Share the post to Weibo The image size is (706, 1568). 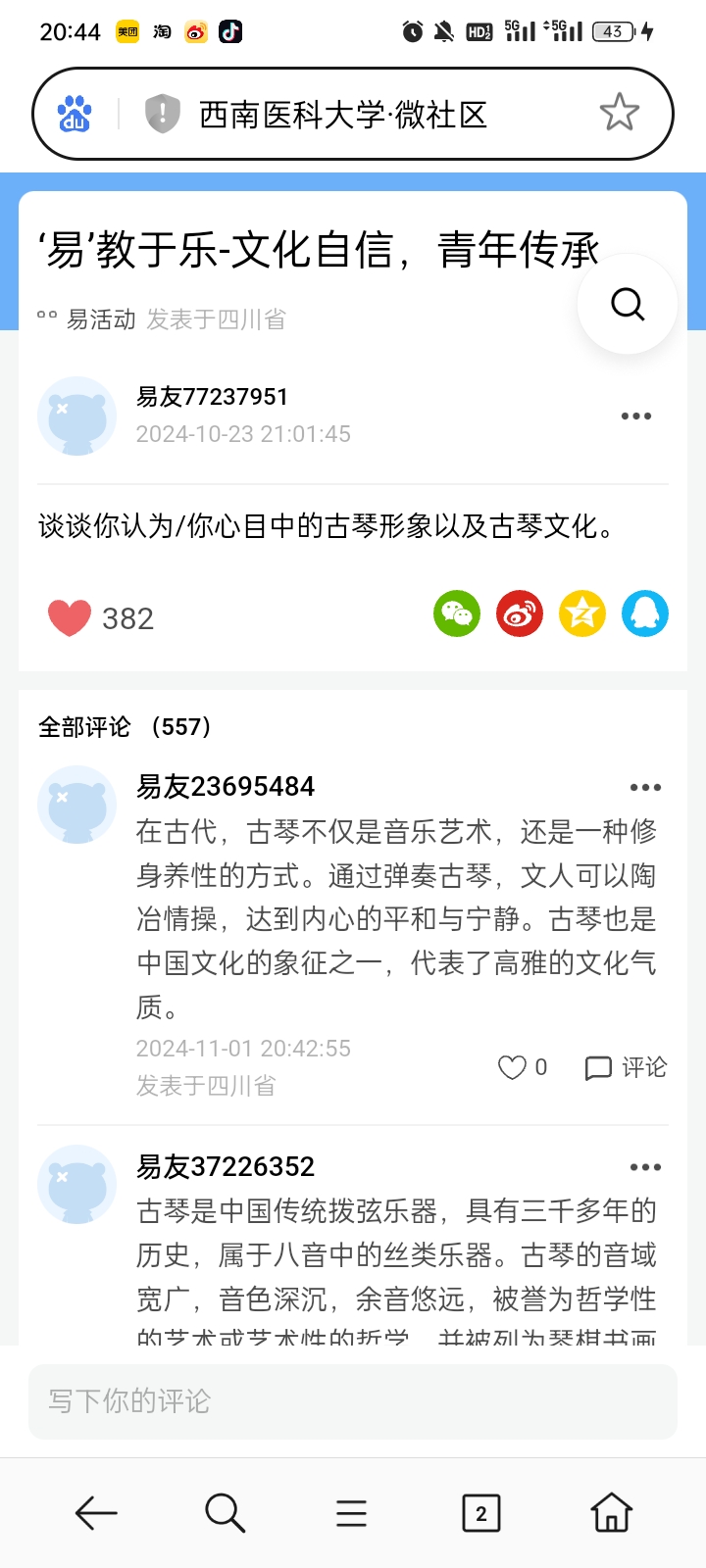click(x=520, y=614)
